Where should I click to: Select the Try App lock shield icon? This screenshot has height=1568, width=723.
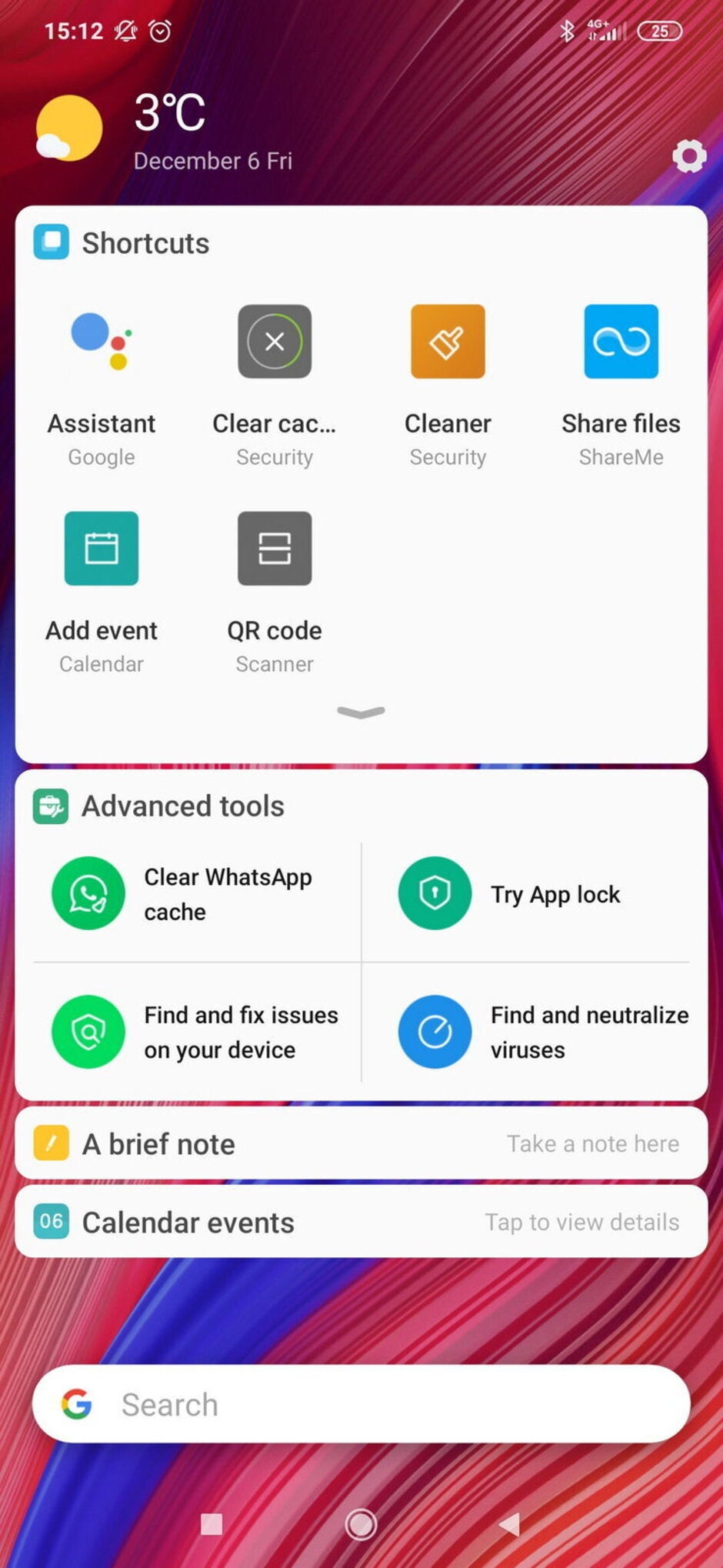435,892
